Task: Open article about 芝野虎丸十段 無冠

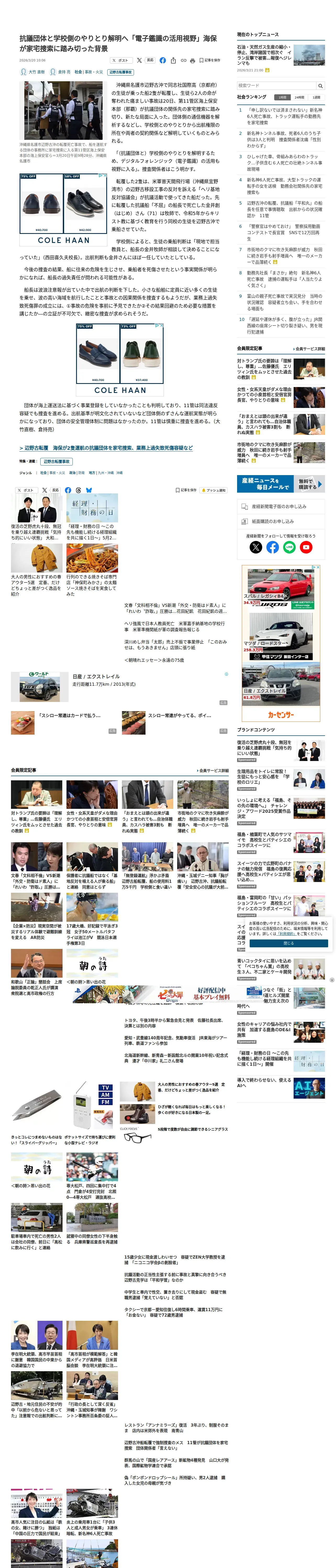Action: click(x=36, y=533)
